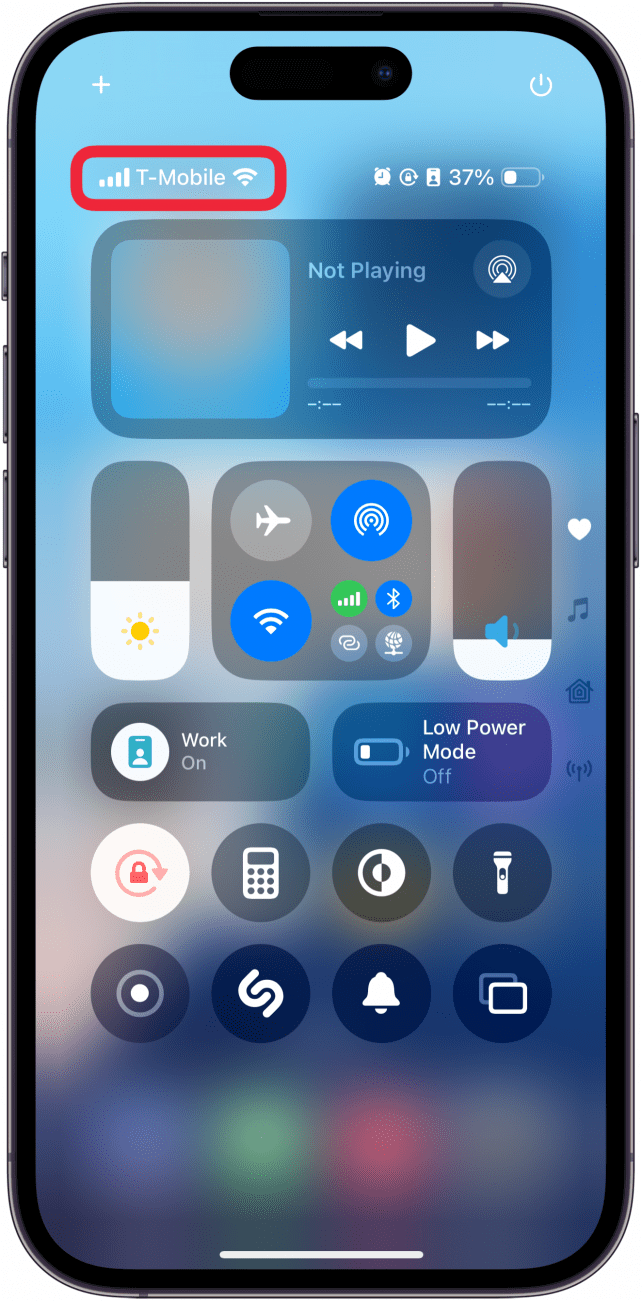This screenshot has width=642, height=1301.
Task: Turn on the flashlight
Action: pyautogui.click(x=502, y=872)
